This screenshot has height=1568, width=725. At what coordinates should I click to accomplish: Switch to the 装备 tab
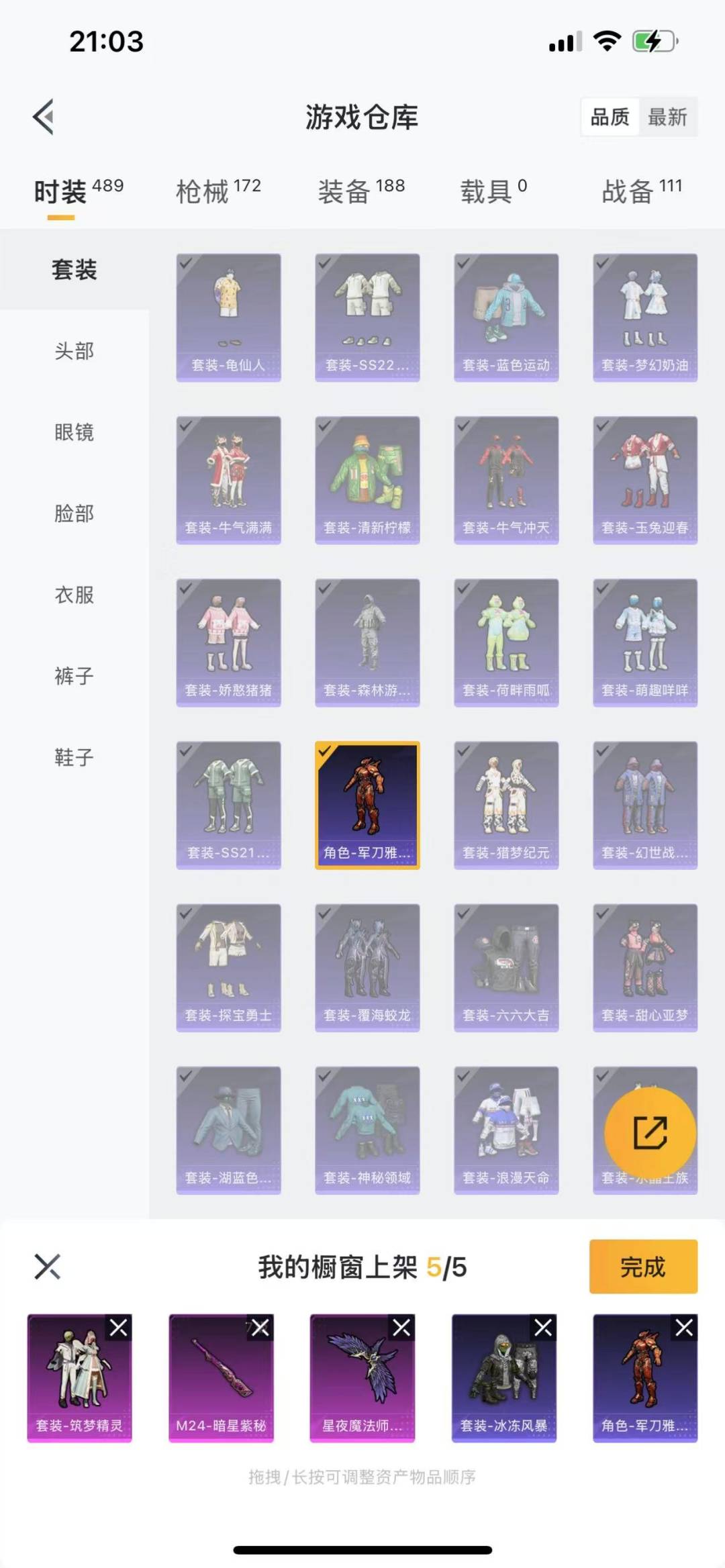click(x=360, y=191)
